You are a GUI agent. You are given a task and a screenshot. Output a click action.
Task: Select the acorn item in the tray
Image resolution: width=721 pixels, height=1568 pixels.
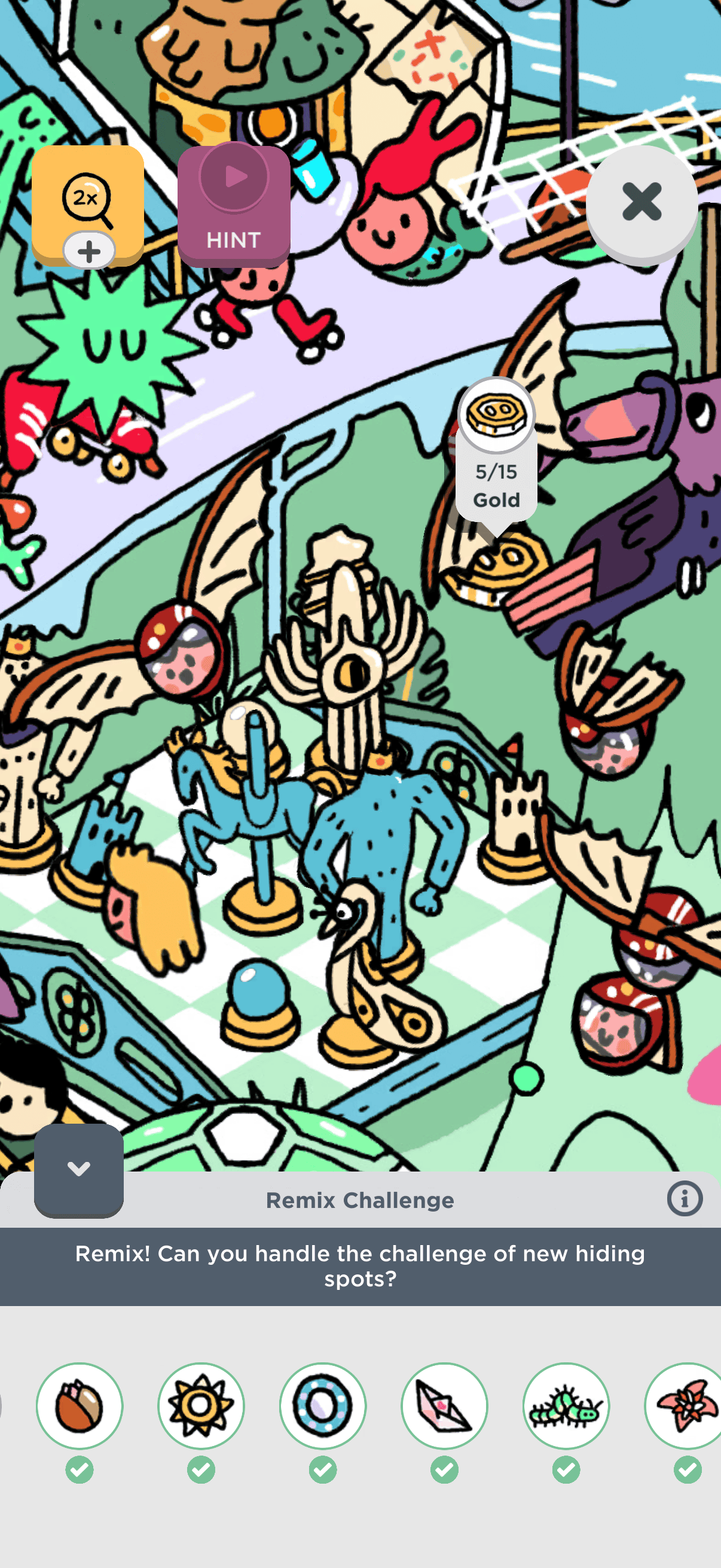[x=80, y=1405]
